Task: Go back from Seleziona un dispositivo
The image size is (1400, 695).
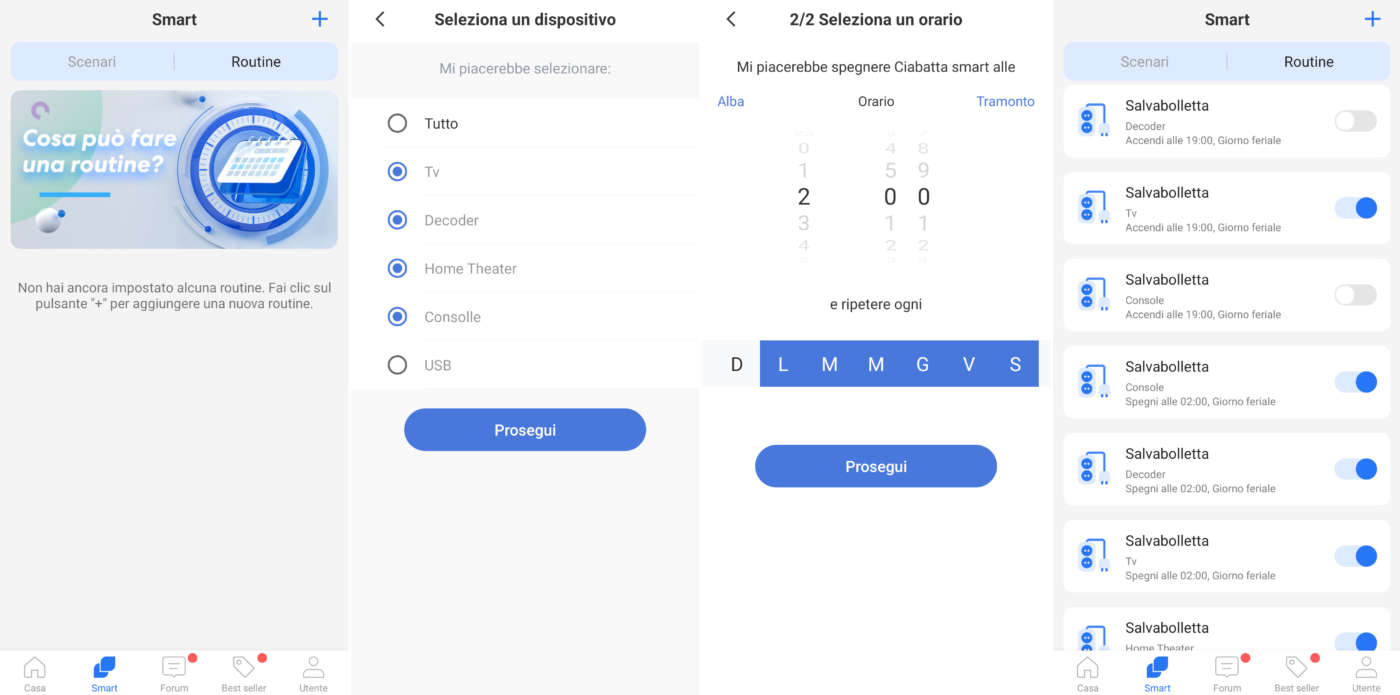Action: pyautogui.click(x=380, y=20)
